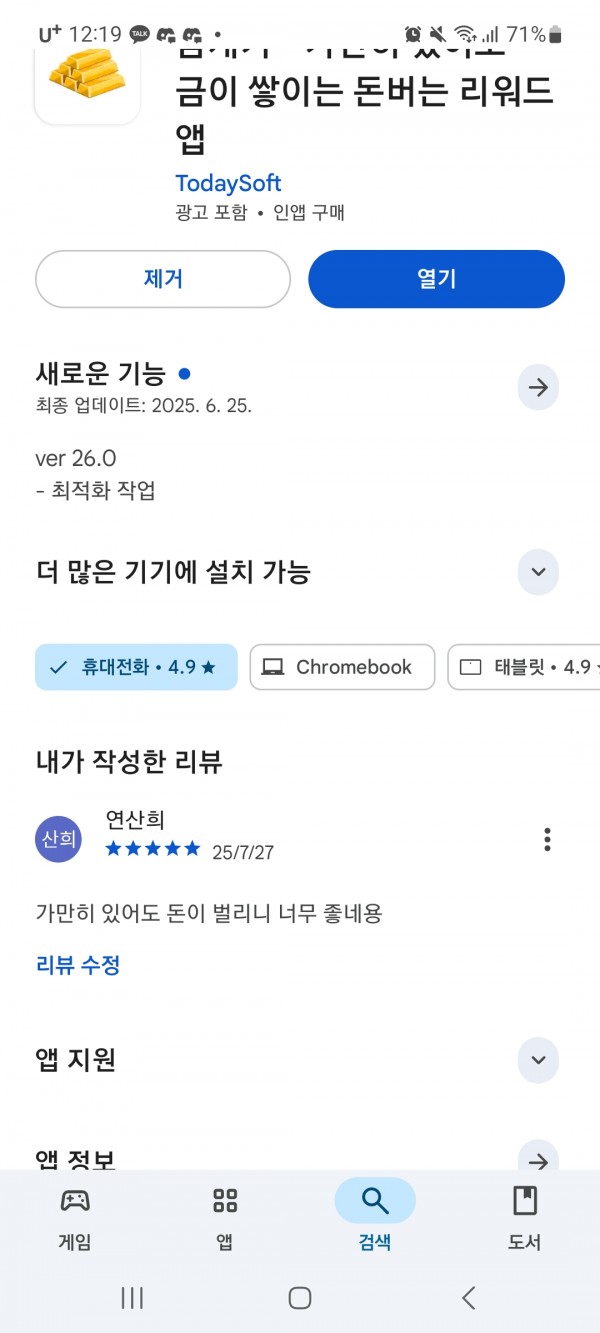Open the TodaySoft developer link
The height and width of the screenshot is (1333, 600).
228,183
